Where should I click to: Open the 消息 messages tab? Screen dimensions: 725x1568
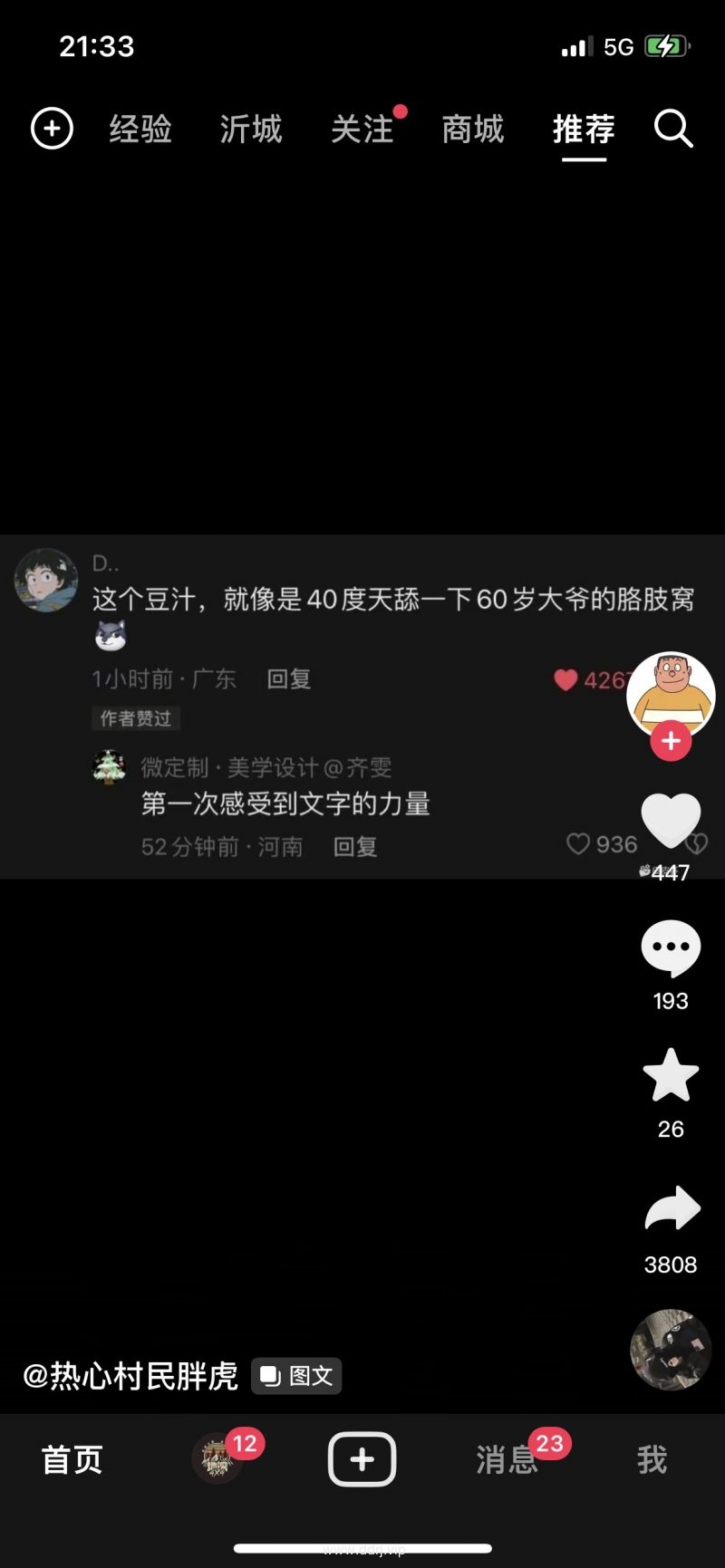point(507,1459)
